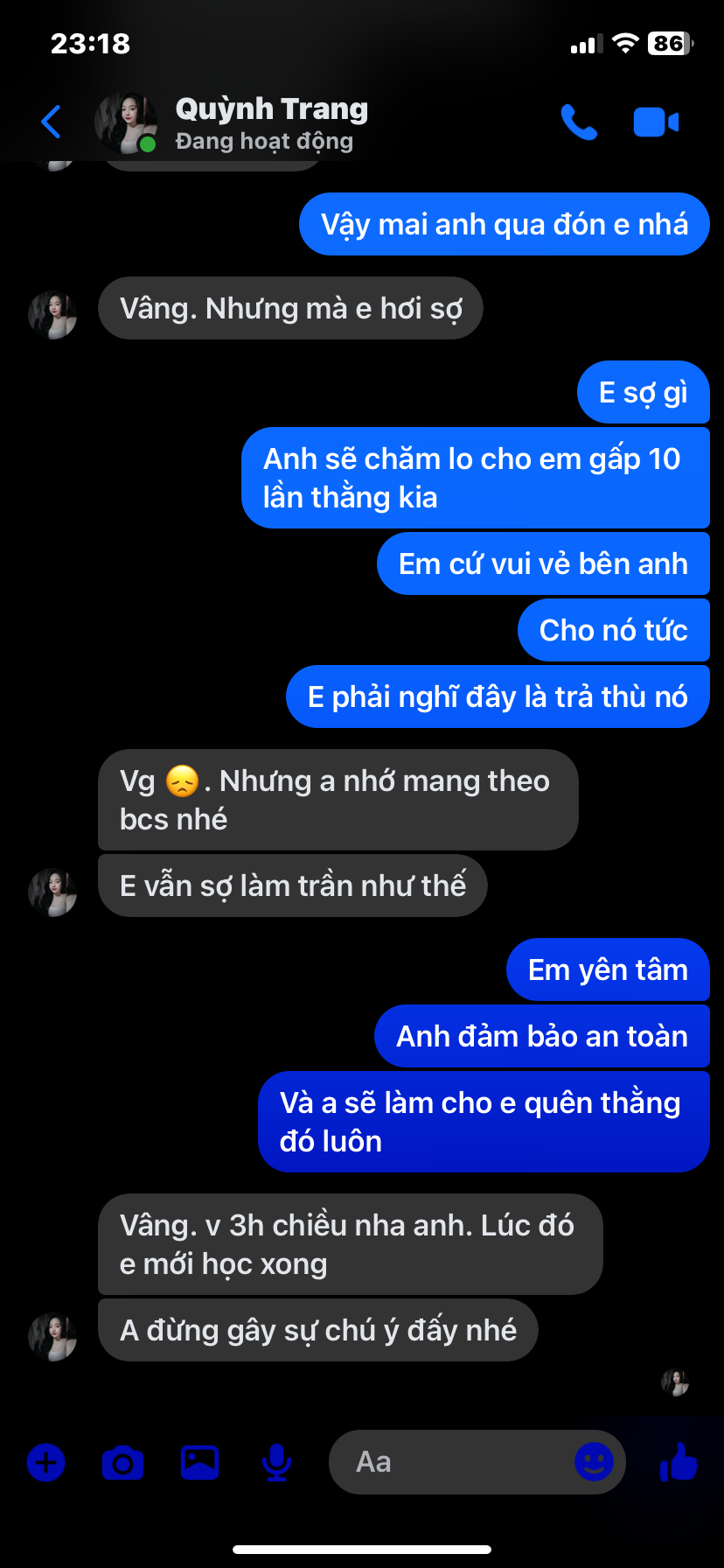
Task: Start a voice call with Quỳnh Trang
Action: pyautogui.click(x=578, y=122)
